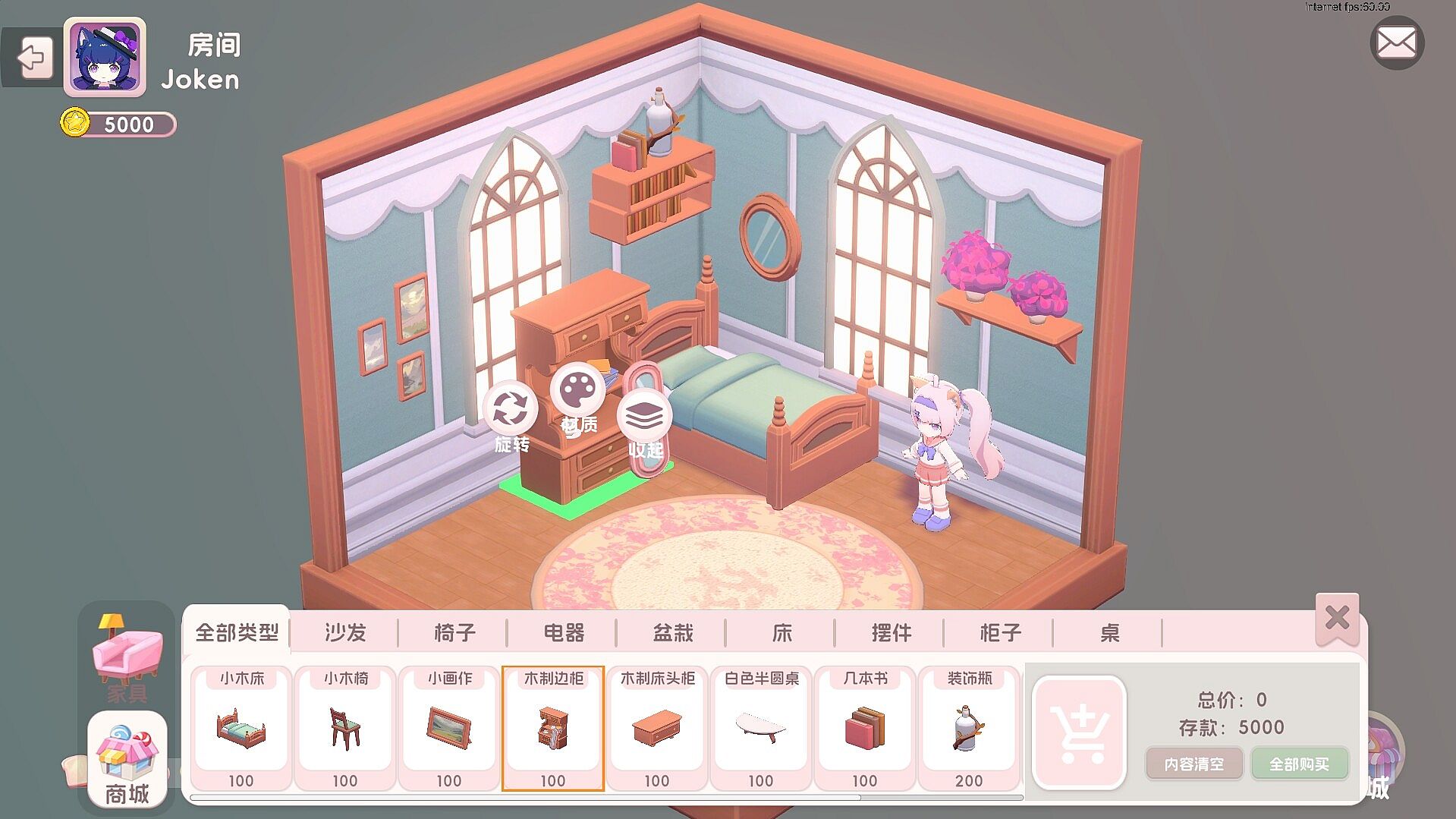Switch to the 椅子 tab
This screenshot has width=1456, height=819.
(x=454, y=632)
